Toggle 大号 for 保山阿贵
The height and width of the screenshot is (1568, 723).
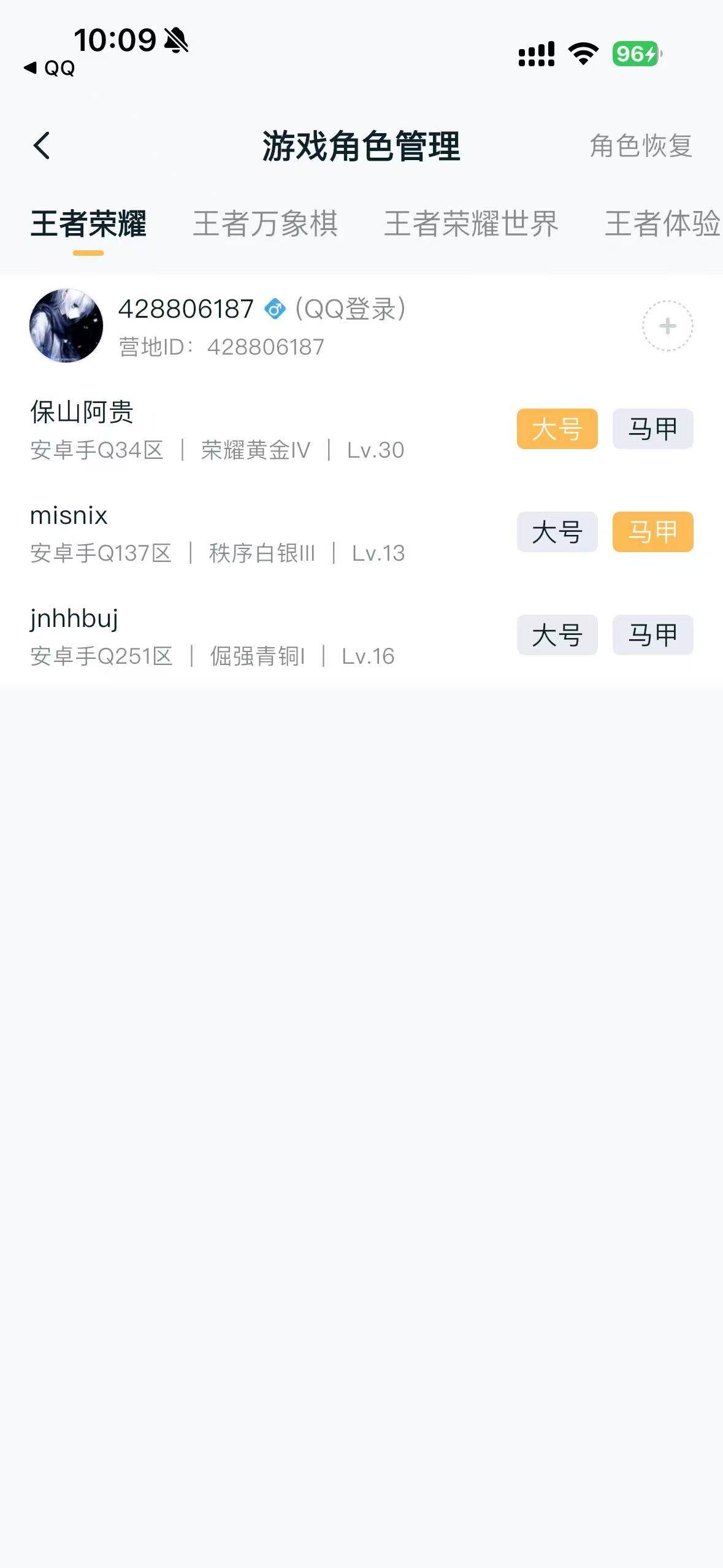coord(557,429)
